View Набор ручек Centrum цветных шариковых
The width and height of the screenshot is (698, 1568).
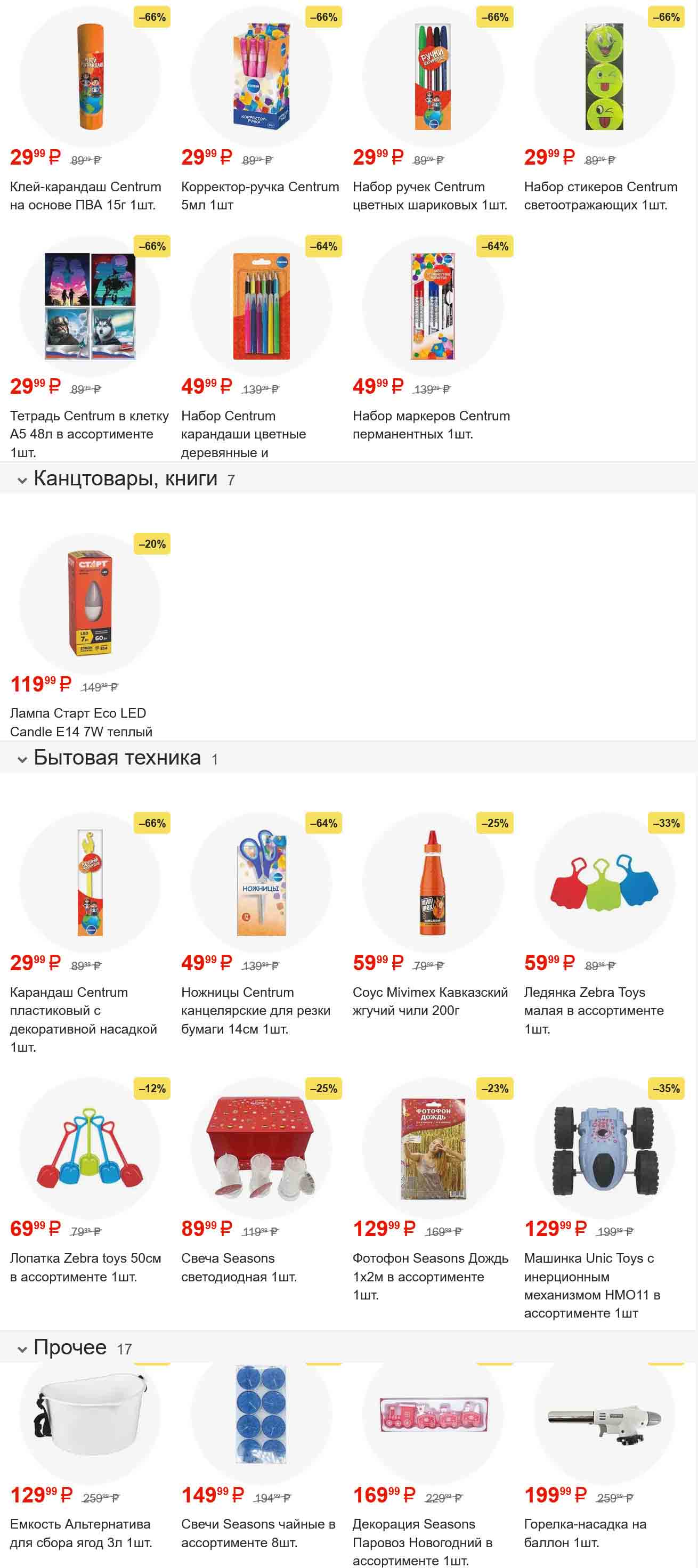tap(433, 77)
